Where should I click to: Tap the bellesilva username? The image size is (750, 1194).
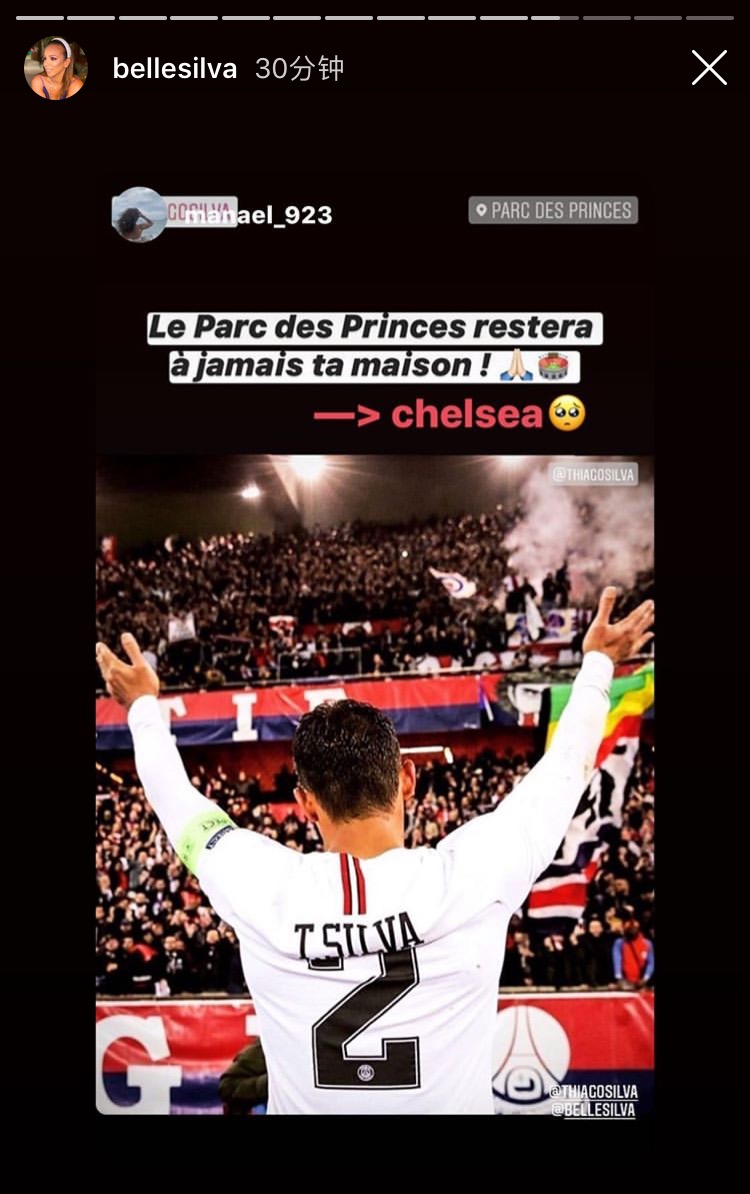click(174, 69)
